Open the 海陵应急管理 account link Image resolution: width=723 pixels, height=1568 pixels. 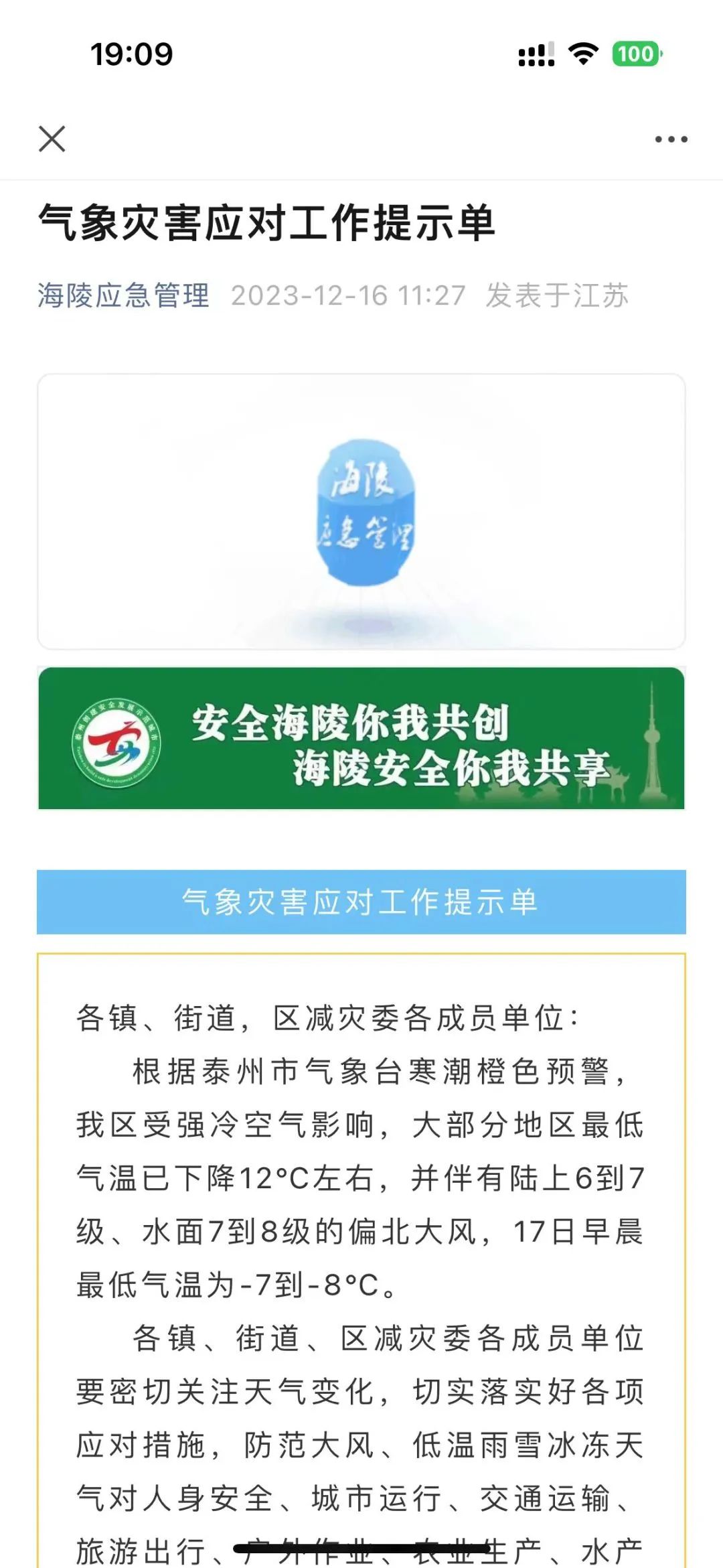[123, 295]
